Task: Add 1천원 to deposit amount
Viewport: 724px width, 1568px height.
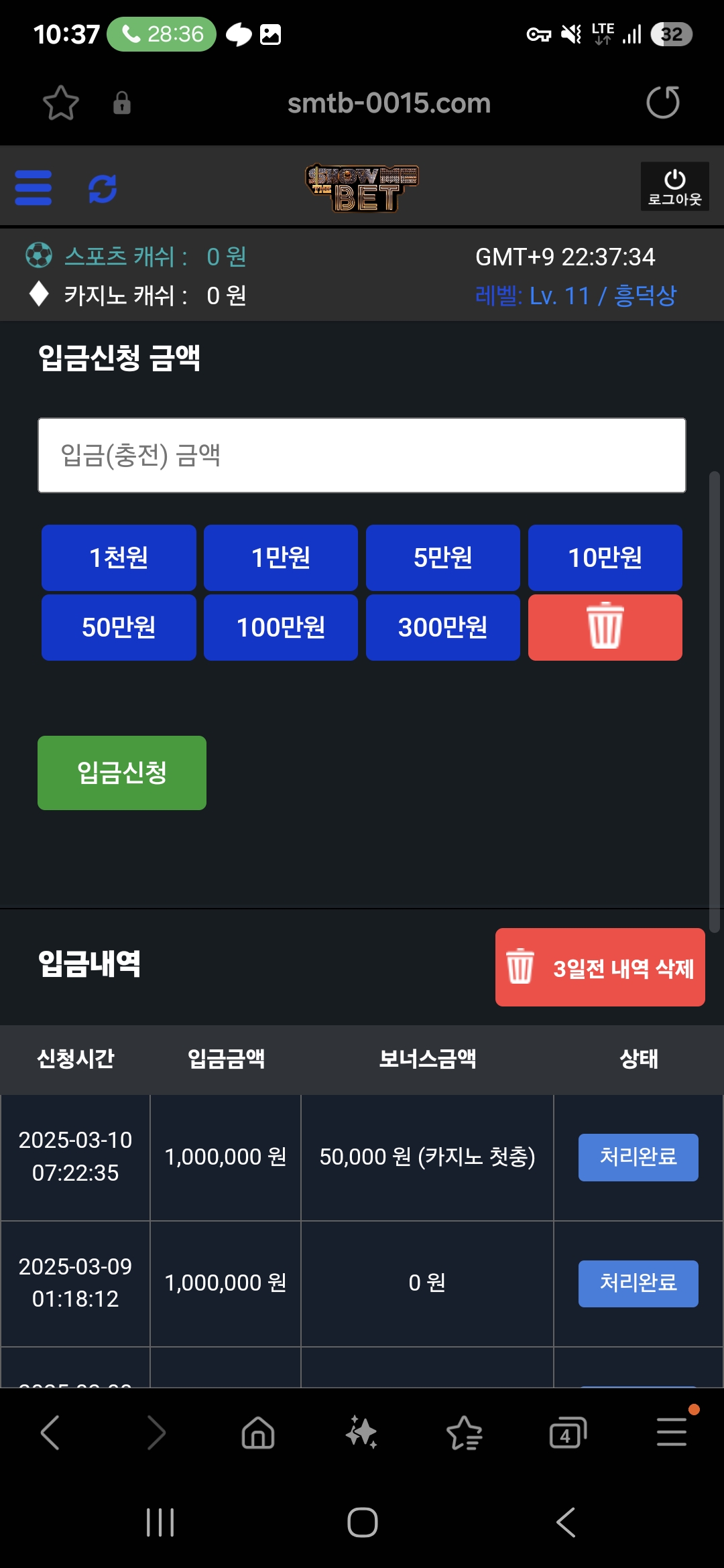Action: point(119,558)
